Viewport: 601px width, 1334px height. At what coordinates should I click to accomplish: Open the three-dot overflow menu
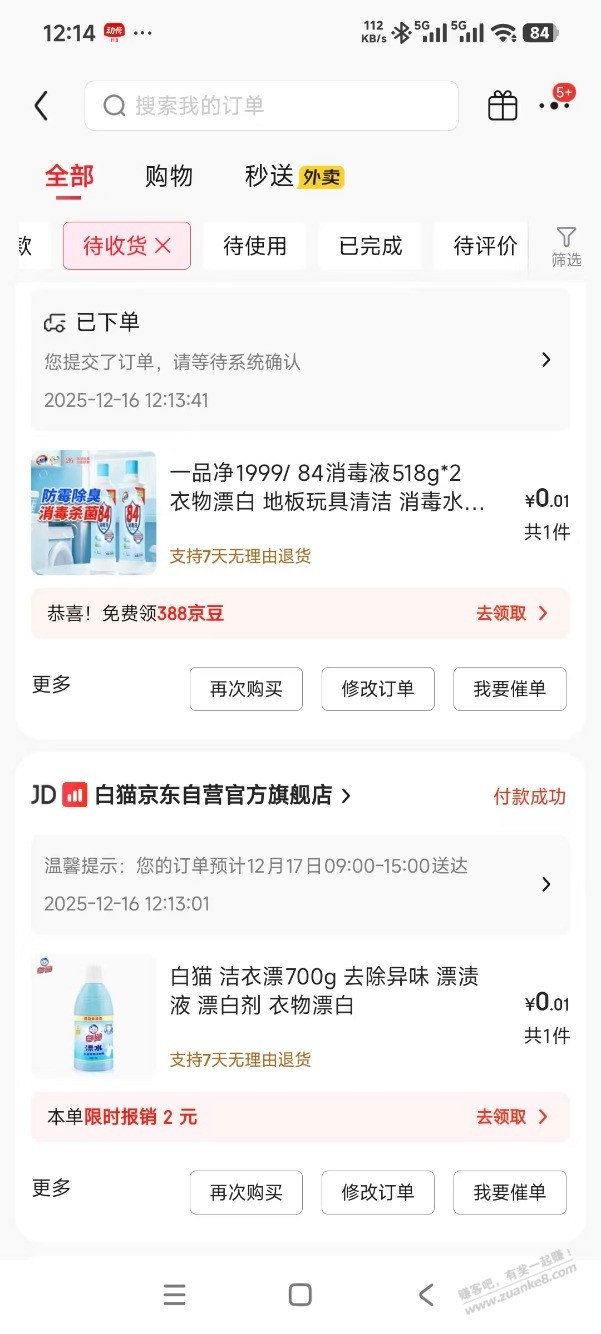553,106
